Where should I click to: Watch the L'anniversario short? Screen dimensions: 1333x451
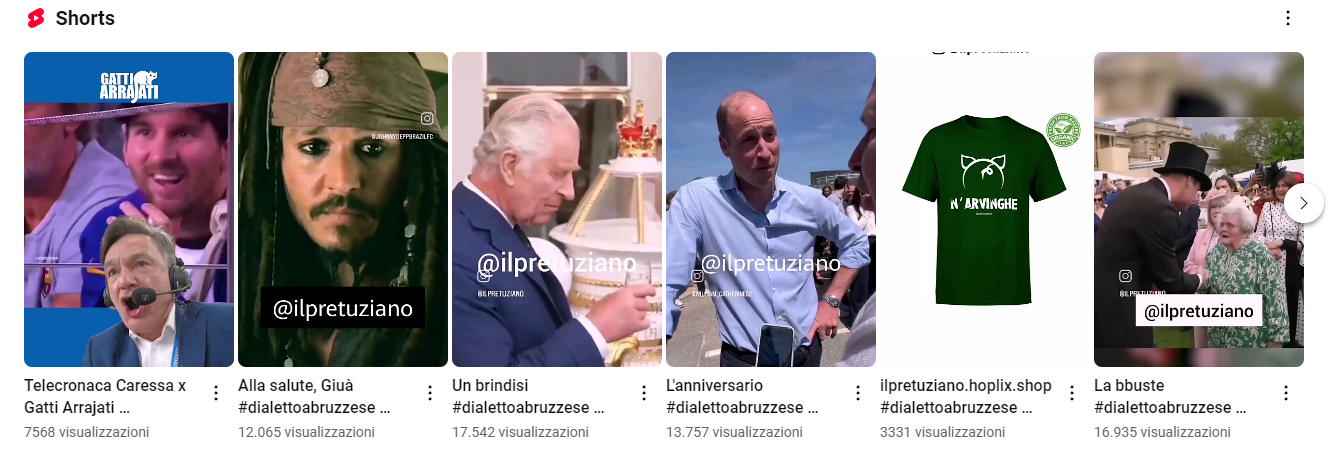[x=770, y=210]
